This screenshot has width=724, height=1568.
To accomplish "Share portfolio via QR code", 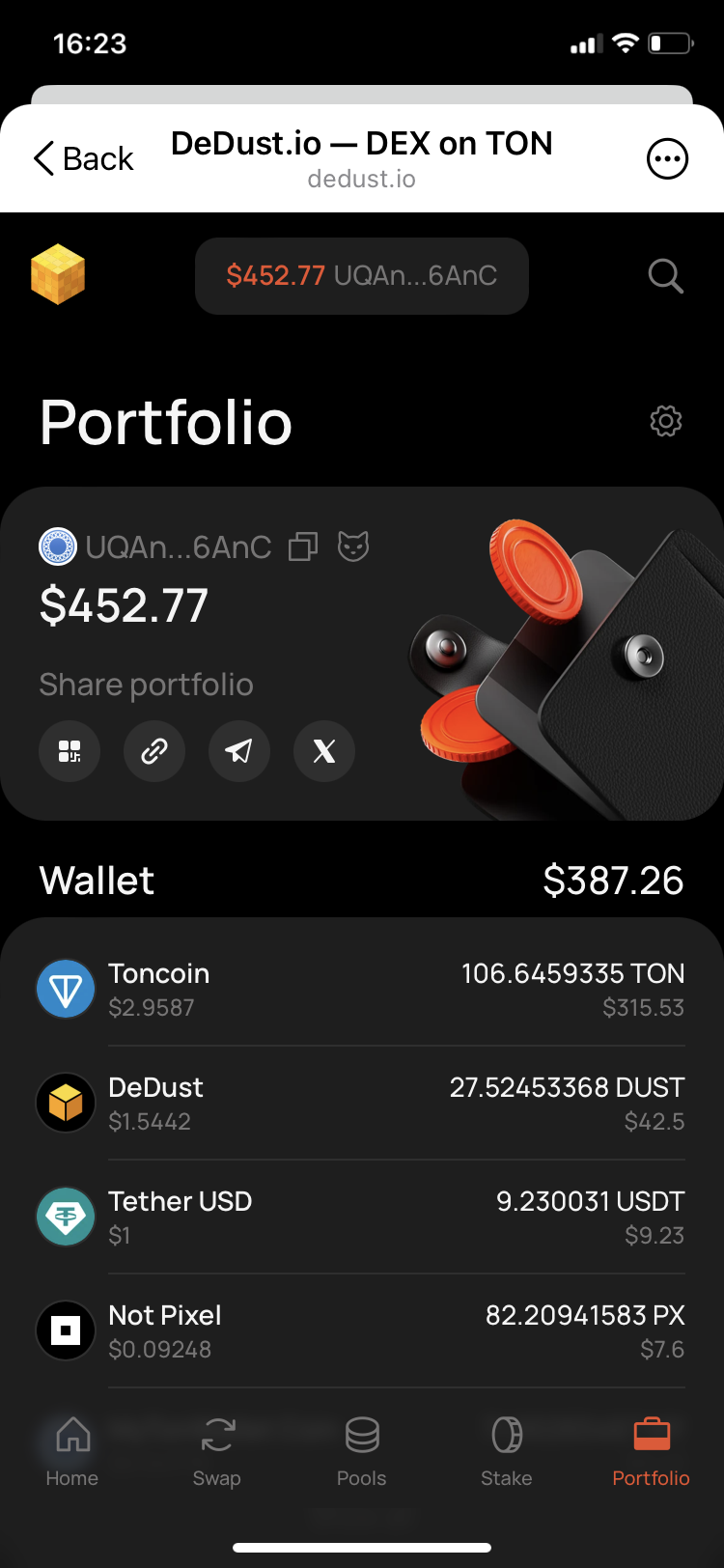I will coord(70,751).
